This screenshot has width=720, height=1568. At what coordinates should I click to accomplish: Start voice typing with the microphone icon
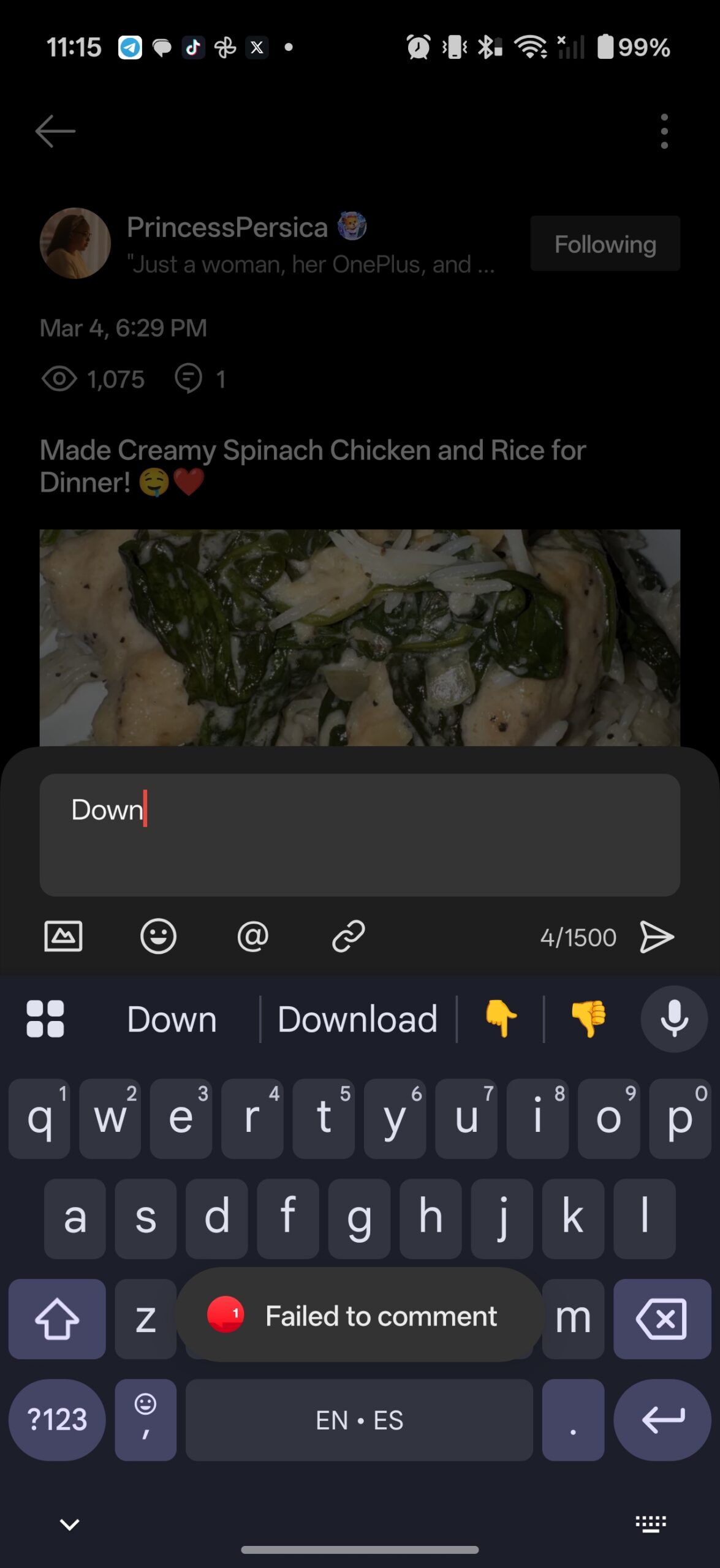click(x=673, y=1019)
